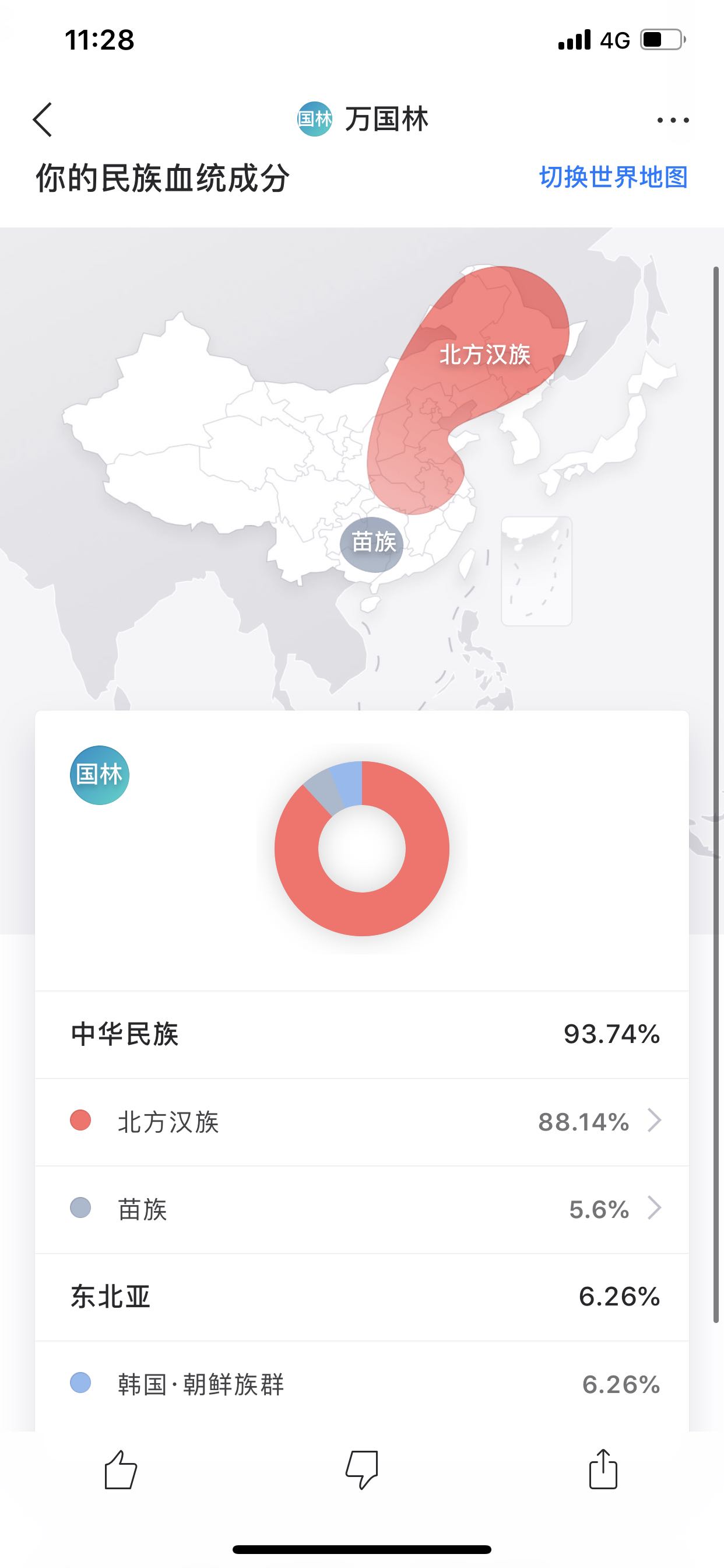The width and height of the screenshot is (724, 1568).
Task: Go back using the top-left arrow
Action: (43, 120)
